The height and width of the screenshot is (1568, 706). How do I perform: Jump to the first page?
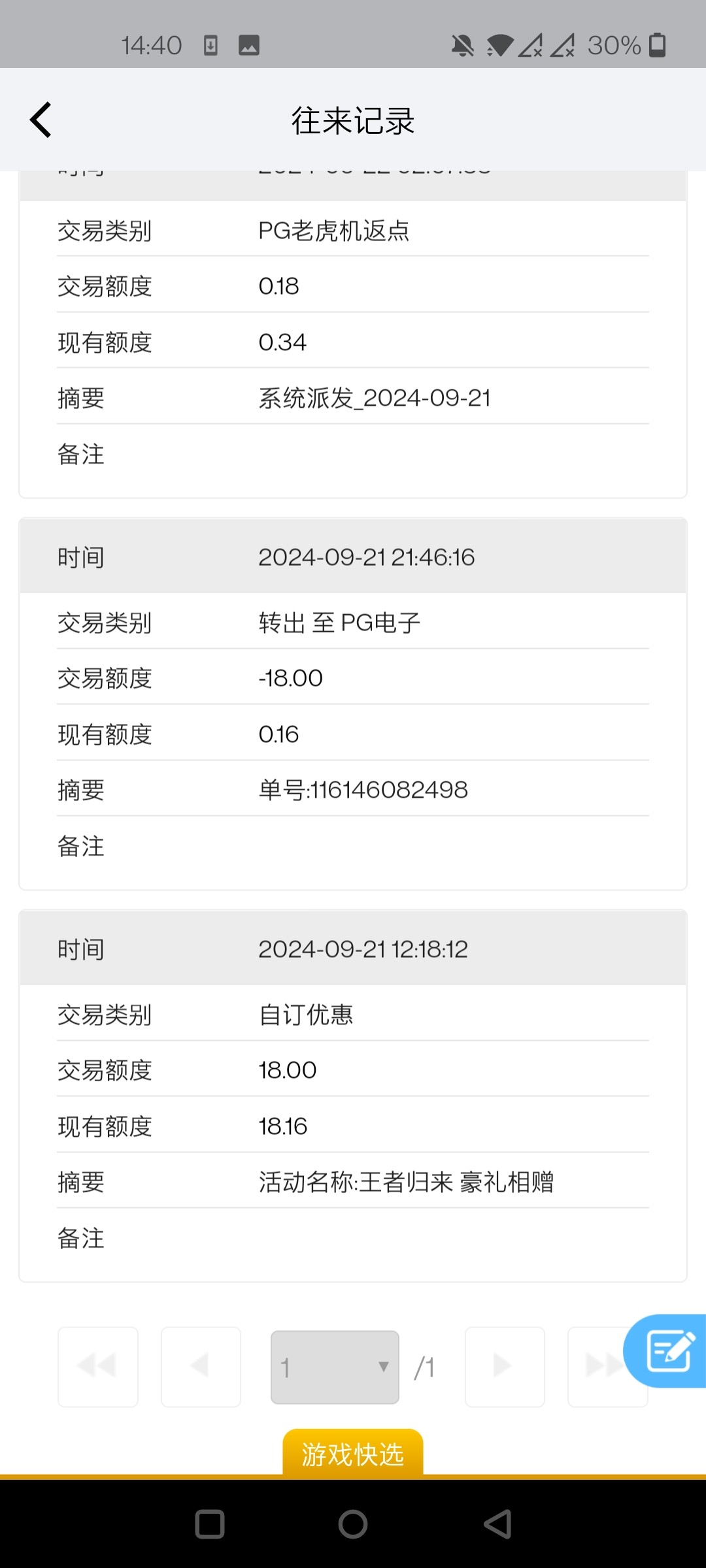pyautogui.click(x=98, y=1367)
